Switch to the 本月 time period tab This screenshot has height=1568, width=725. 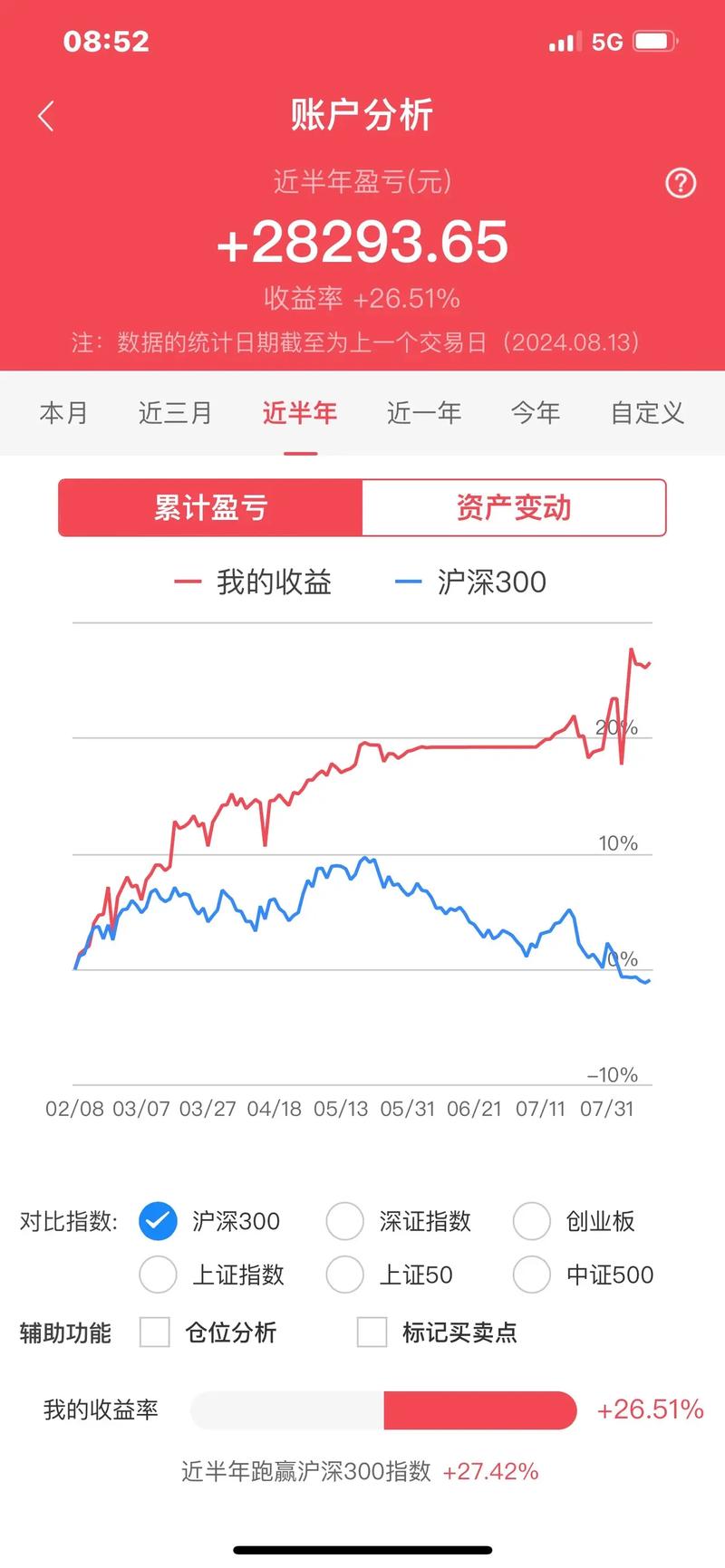coord(63,412)
